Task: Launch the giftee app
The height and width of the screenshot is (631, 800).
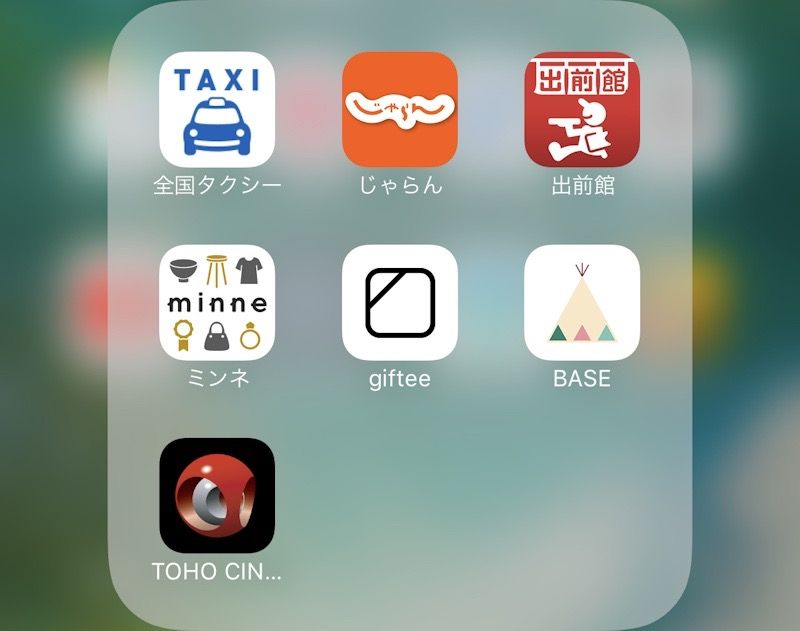Action: click(400, 302)
